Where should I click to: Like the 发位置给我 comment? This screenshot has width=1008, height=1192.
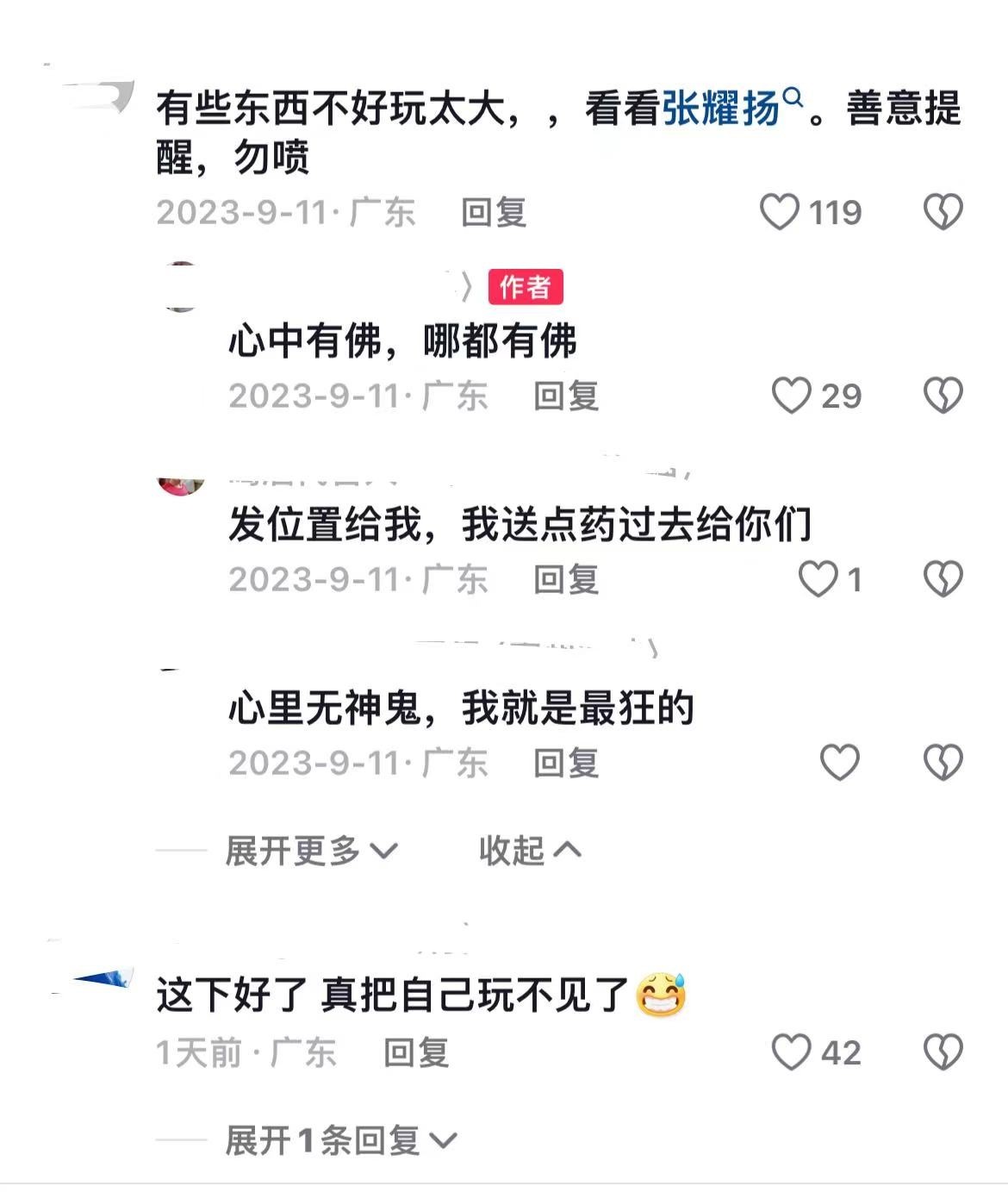coord(818,579)
